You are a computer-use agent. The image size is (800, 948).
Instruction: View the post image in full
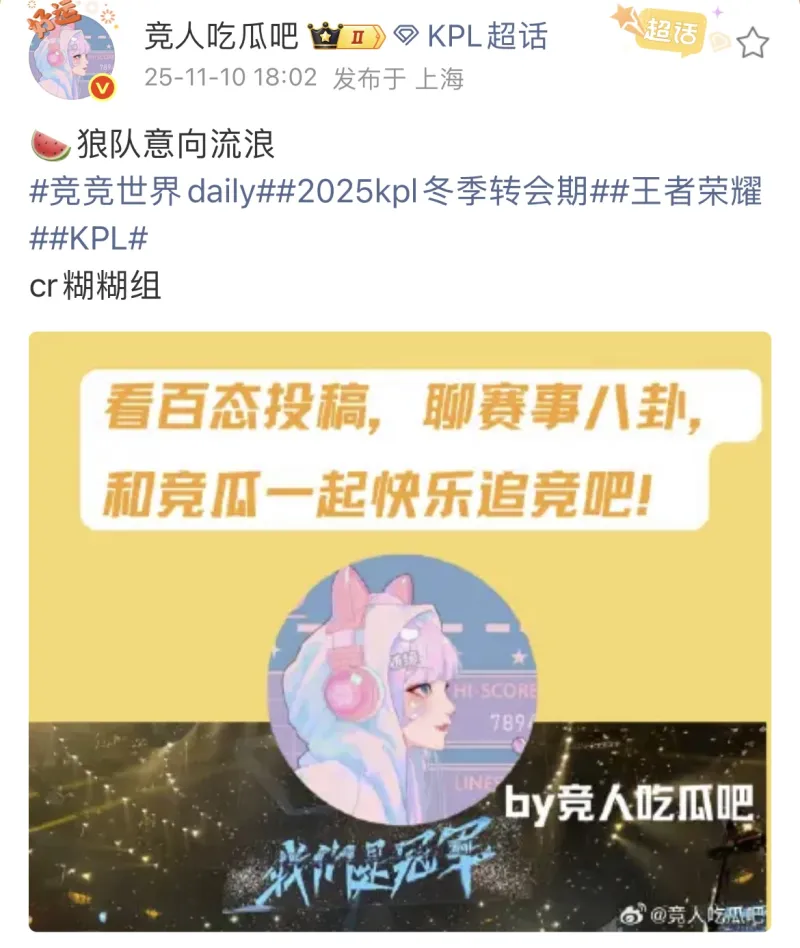400,630
